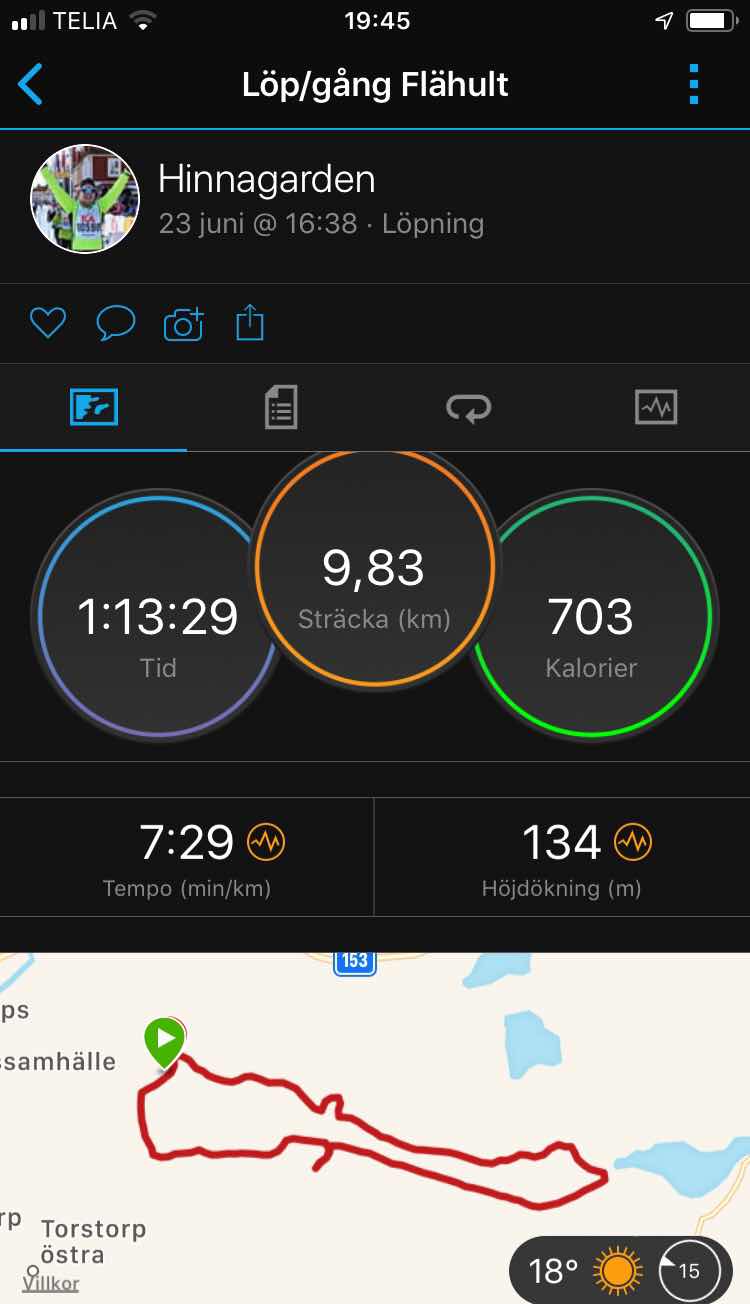Like this activity with the heart icon
750x1304 pixels.
click(47, 323)
